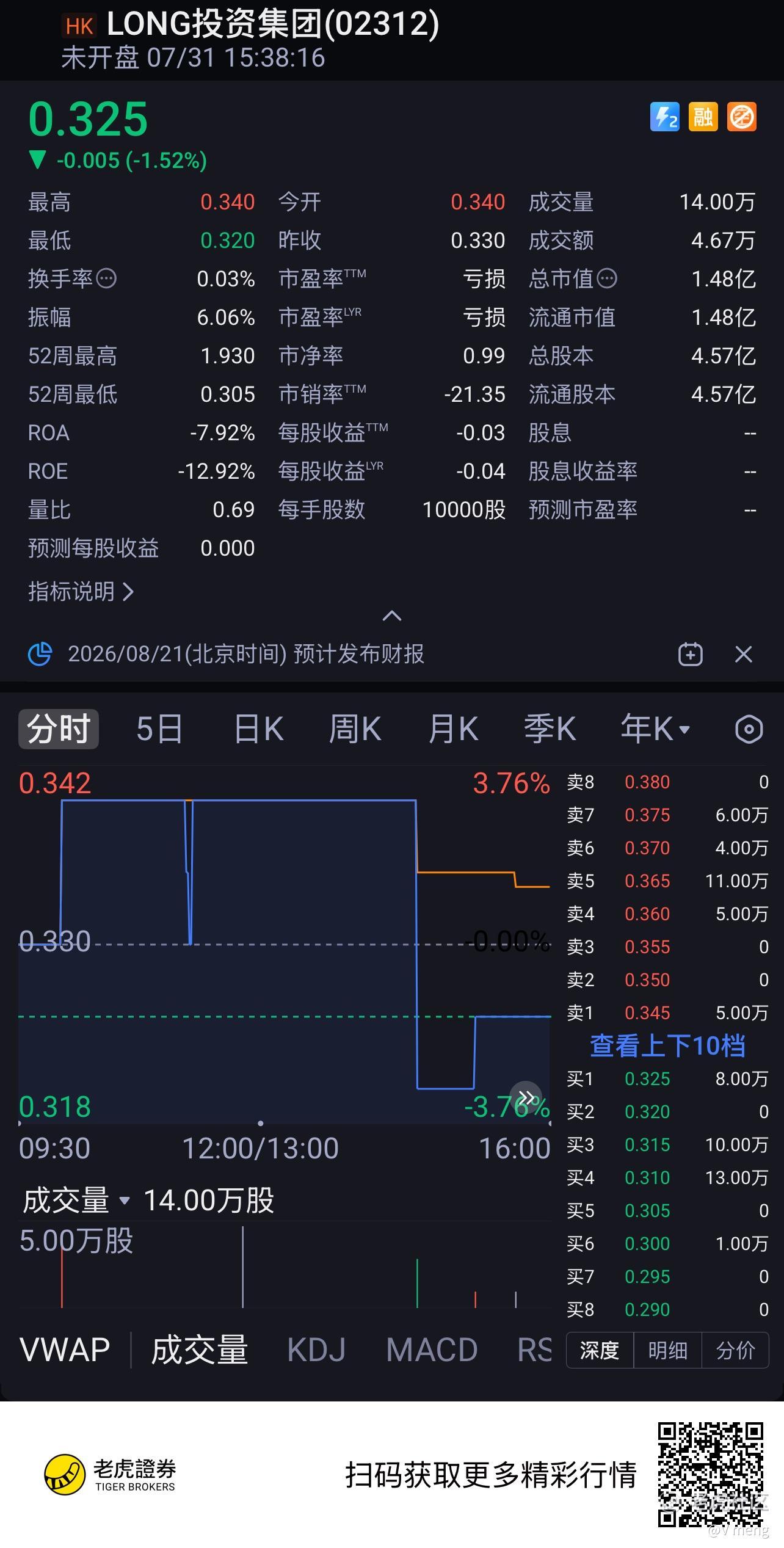Switch indicator to KDJ
This screenshot has width=784, height=1548.
tap(316, 1350)
